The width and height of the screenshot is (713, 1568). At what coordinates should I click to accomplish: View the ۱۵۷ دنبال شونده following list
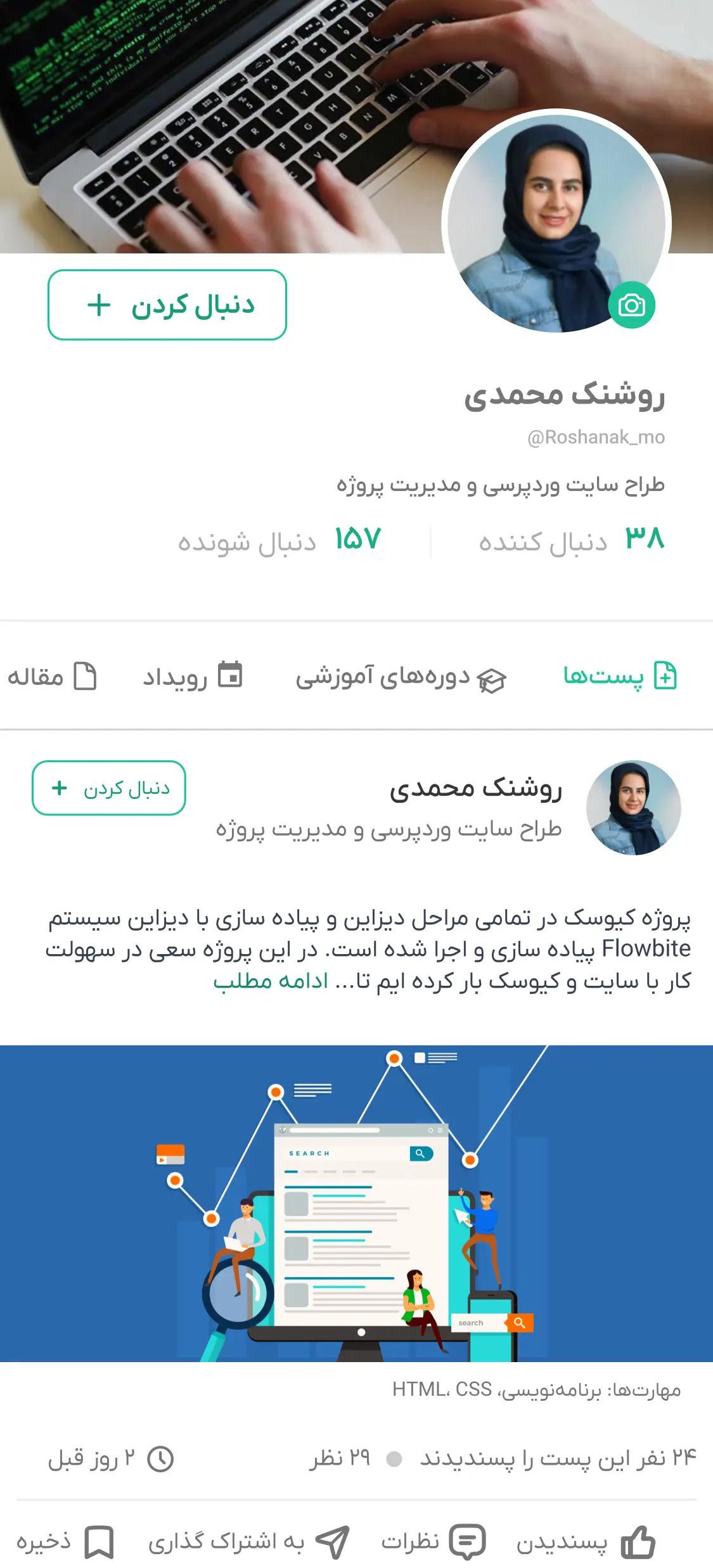click(279, 540)
